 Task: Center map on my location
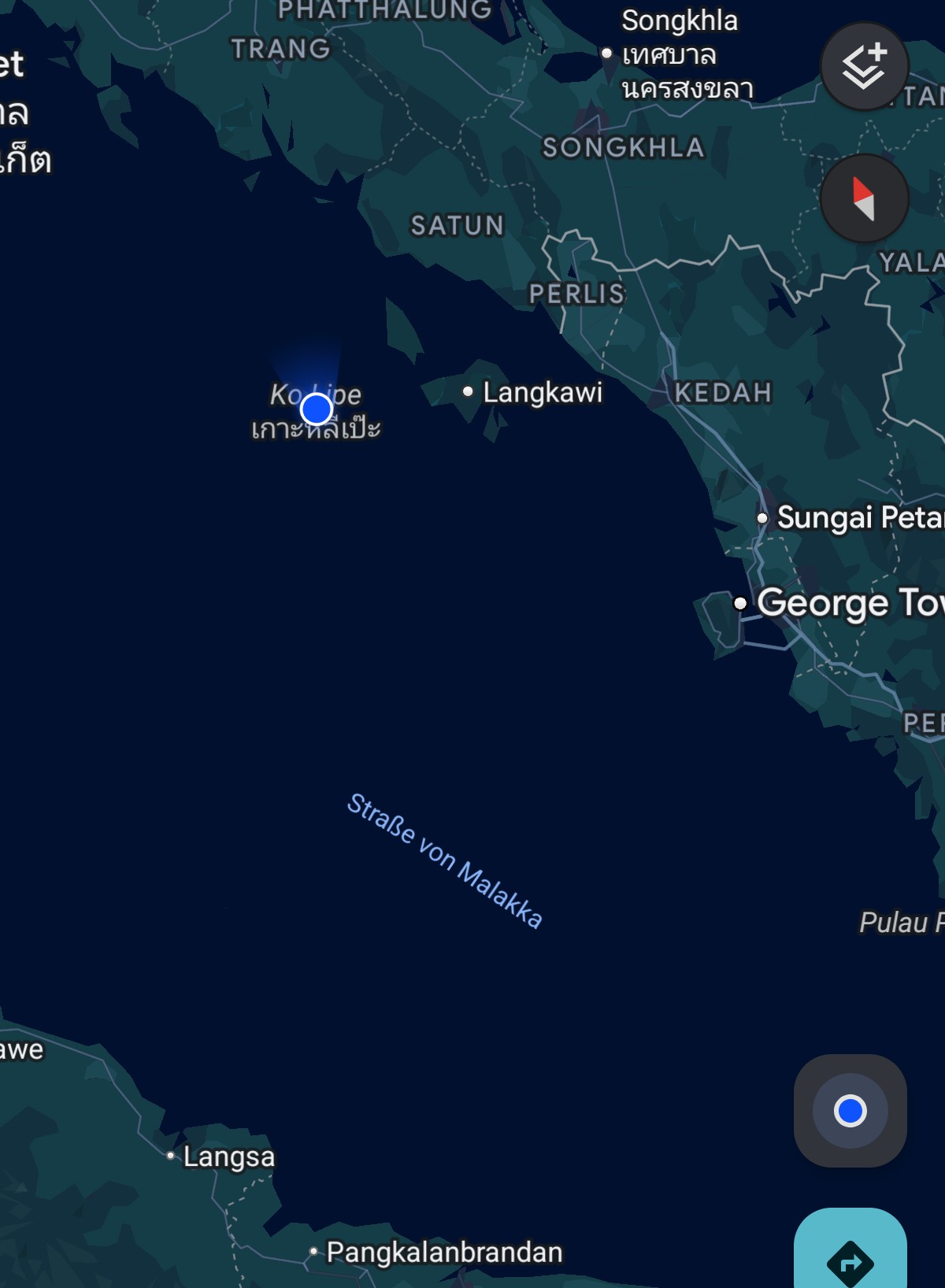pyautogui.click(x=850, y=1111)
